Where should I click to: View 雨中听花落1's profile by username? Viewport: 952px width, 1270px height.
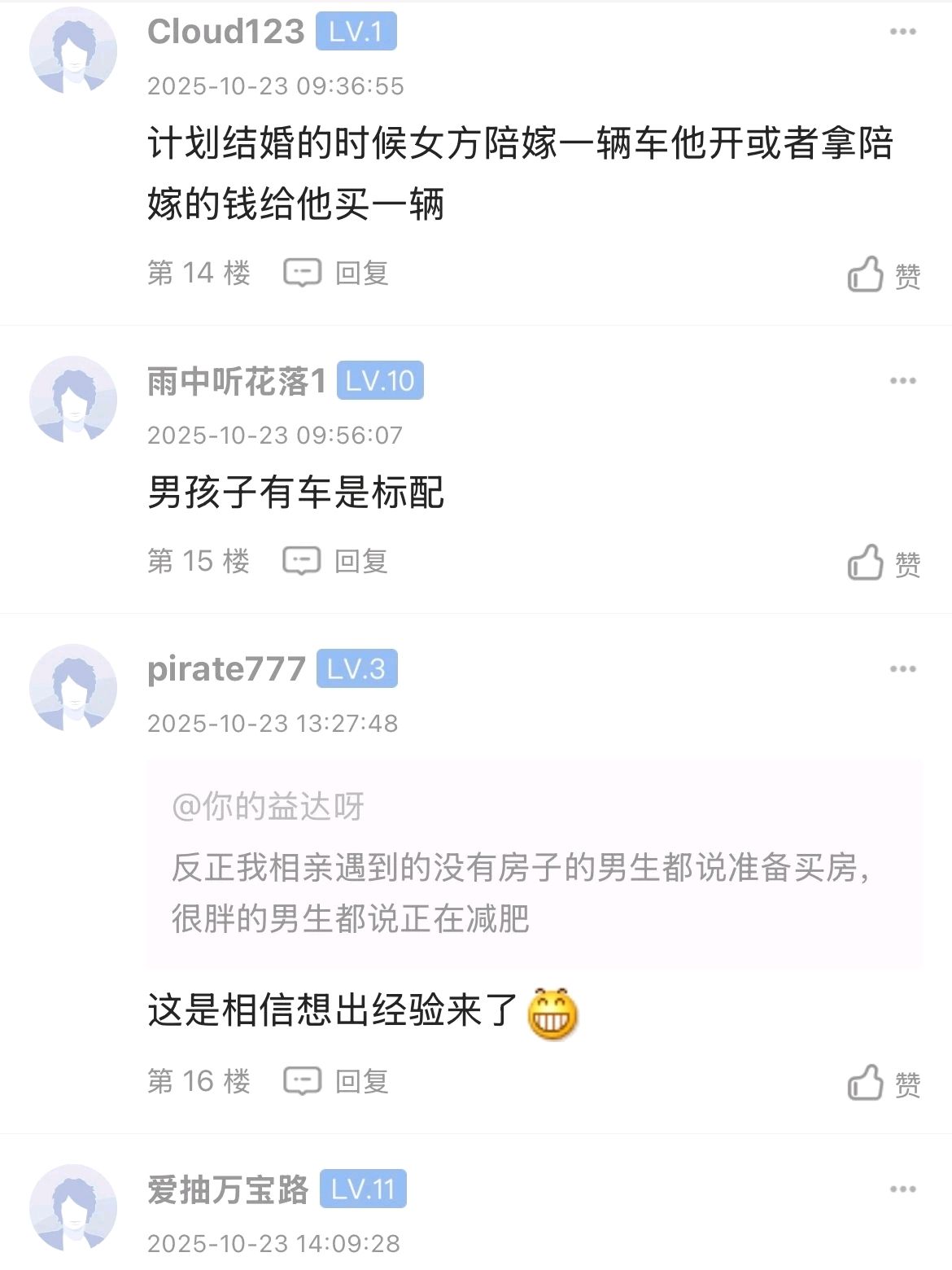tap(236, 381)
